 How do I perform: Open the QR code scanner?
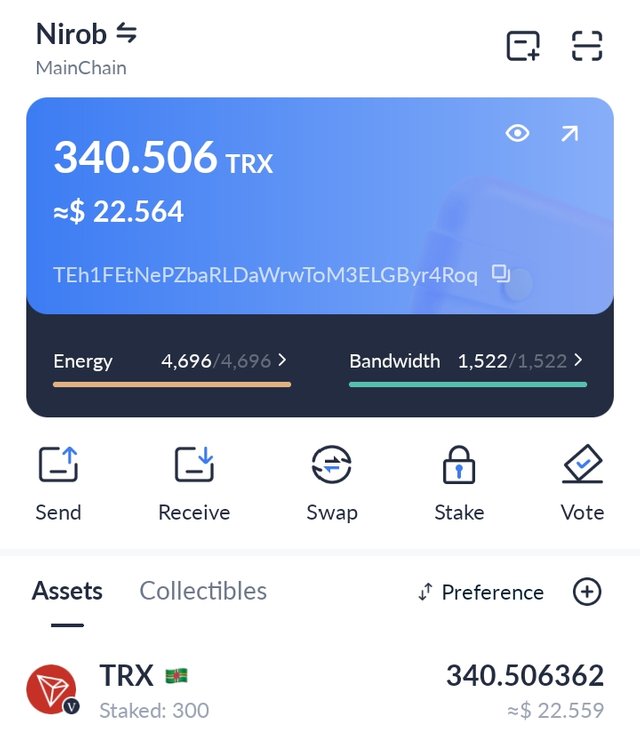click(587, 46)
